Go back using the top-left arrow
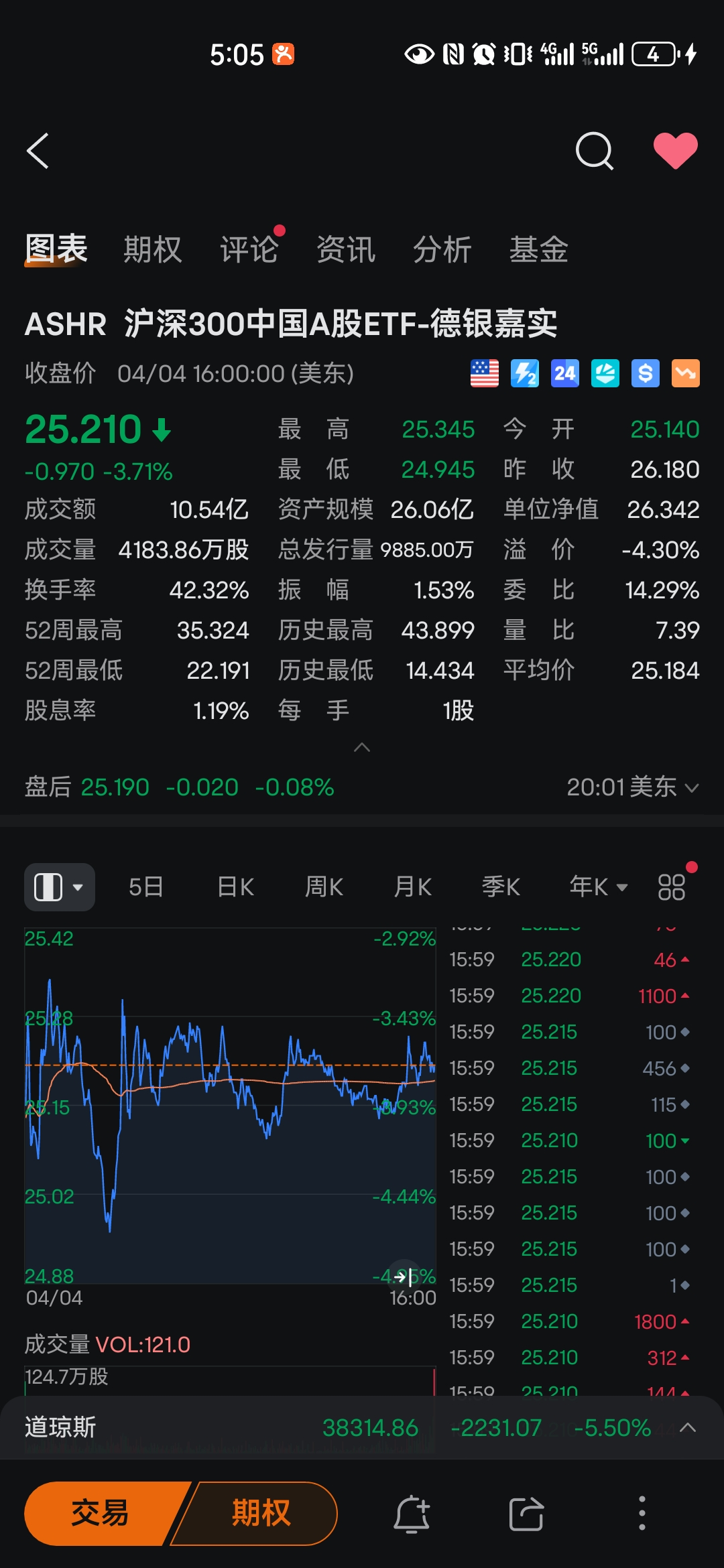The image size is (724, 1568). coord(39,151)
